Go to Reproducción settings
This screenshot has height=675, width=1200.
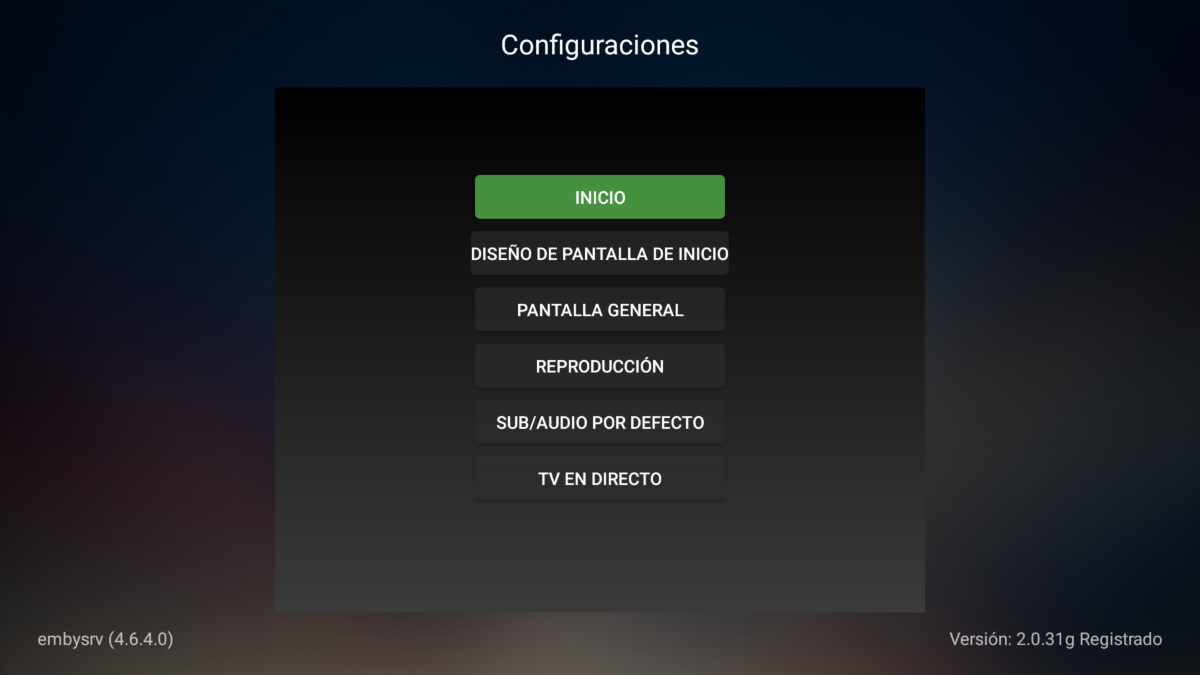[599, 366]
